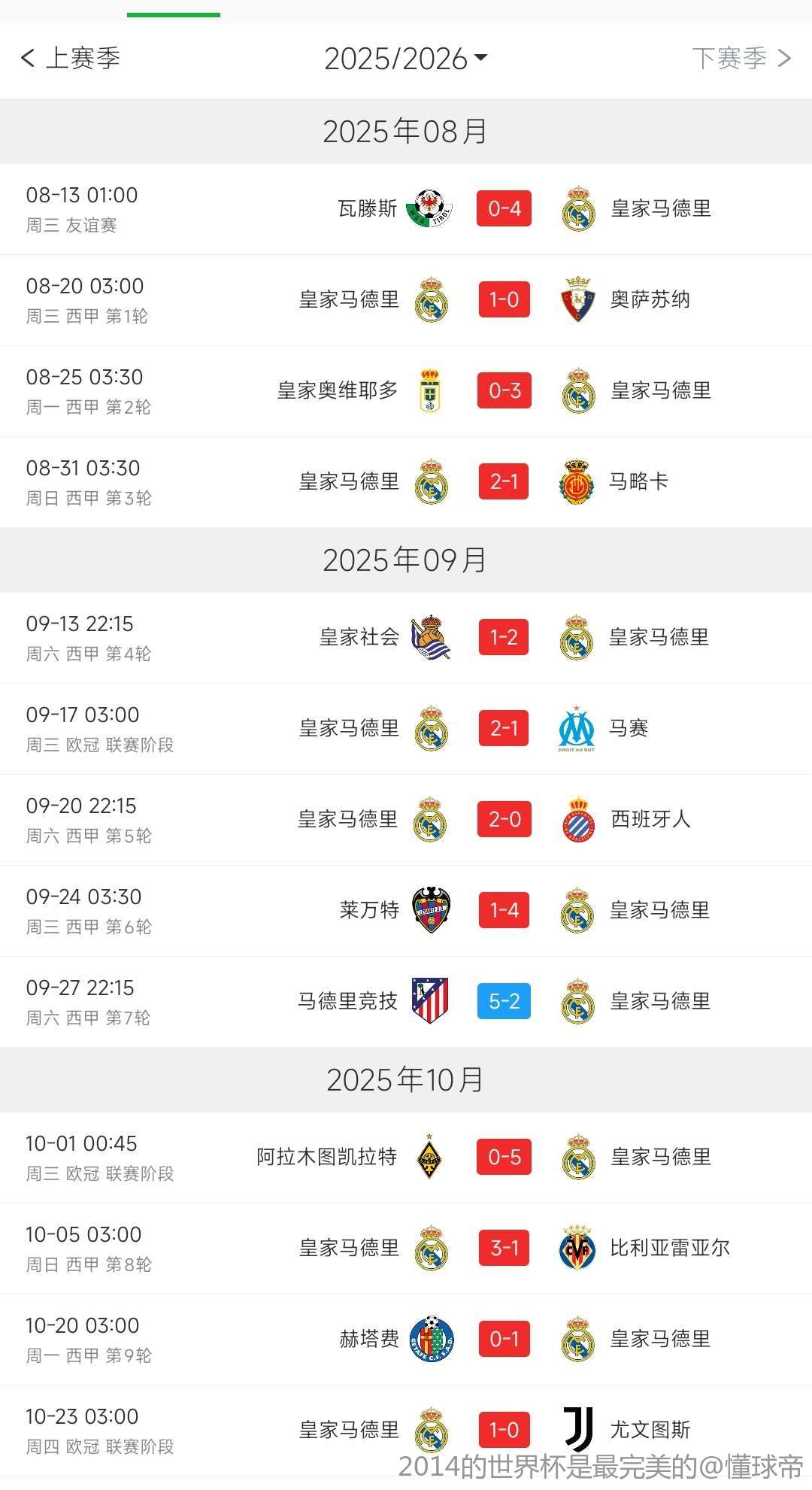Viewport: 812px width, 1490px height.
Task: Open the 赫塔费 vs 皇家马德里 match
Action: point(504,1340)
